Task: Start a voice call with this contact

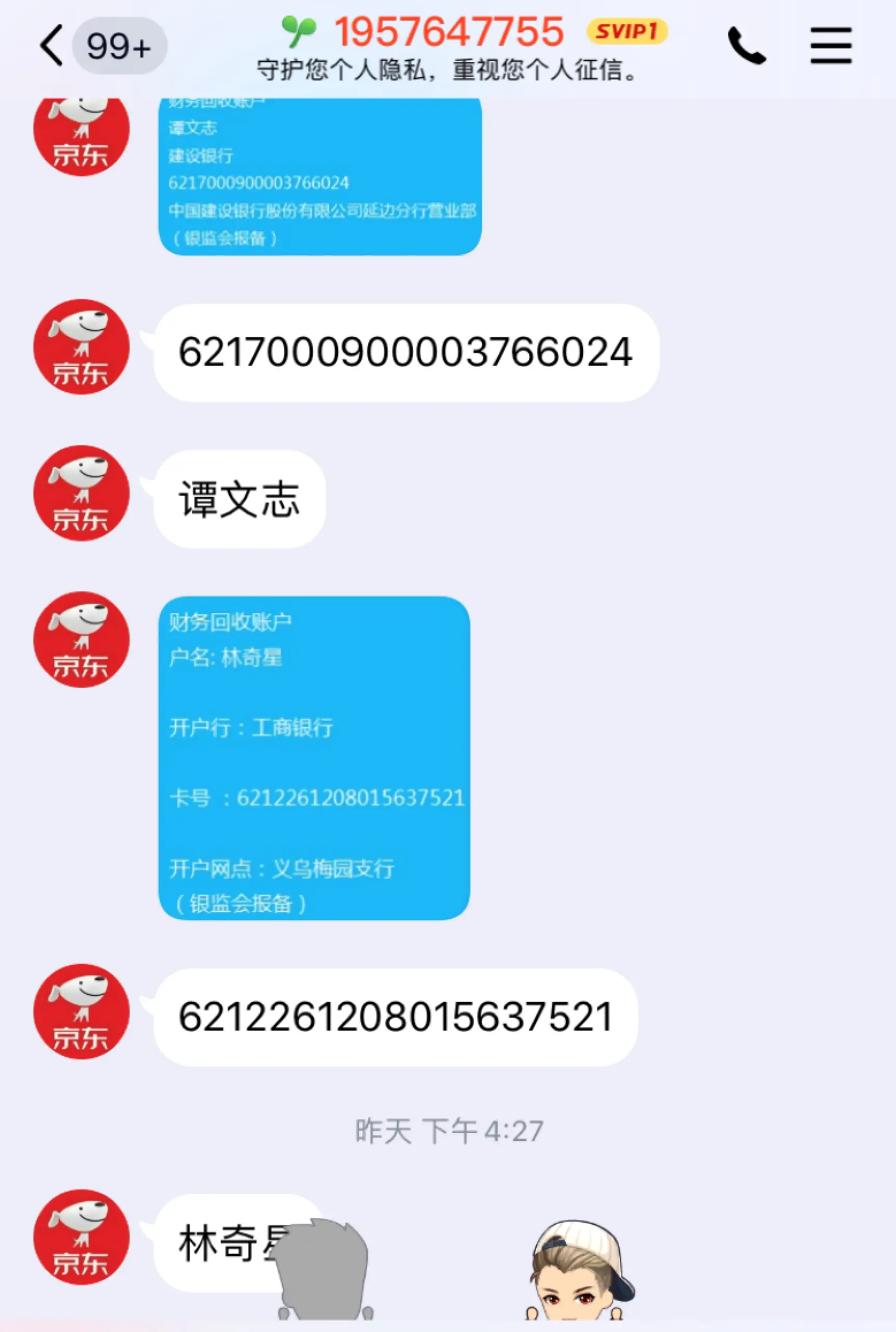Action: tap(746, 46)
